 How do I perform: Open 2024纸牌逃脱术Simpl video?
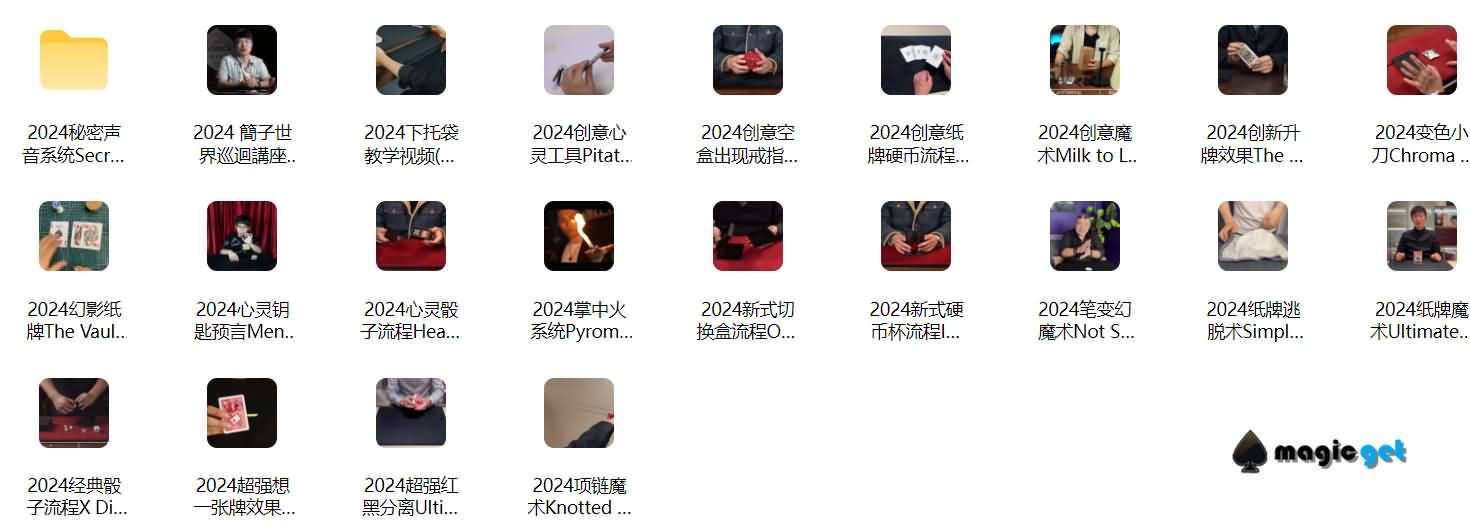(x=1253, y=236)
